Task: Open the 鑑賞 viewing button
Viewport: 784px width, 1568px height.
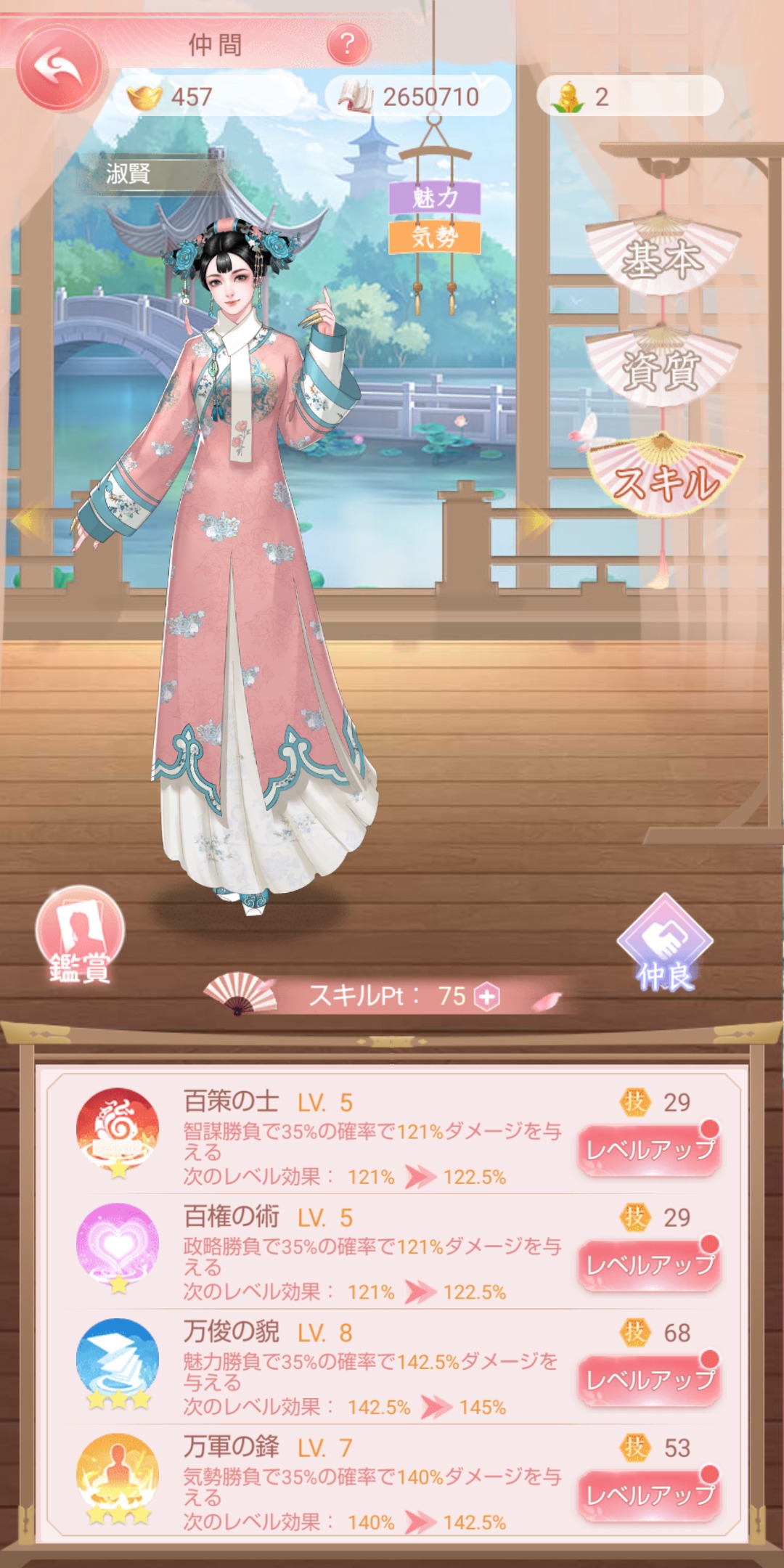Action: pos(80,936)
